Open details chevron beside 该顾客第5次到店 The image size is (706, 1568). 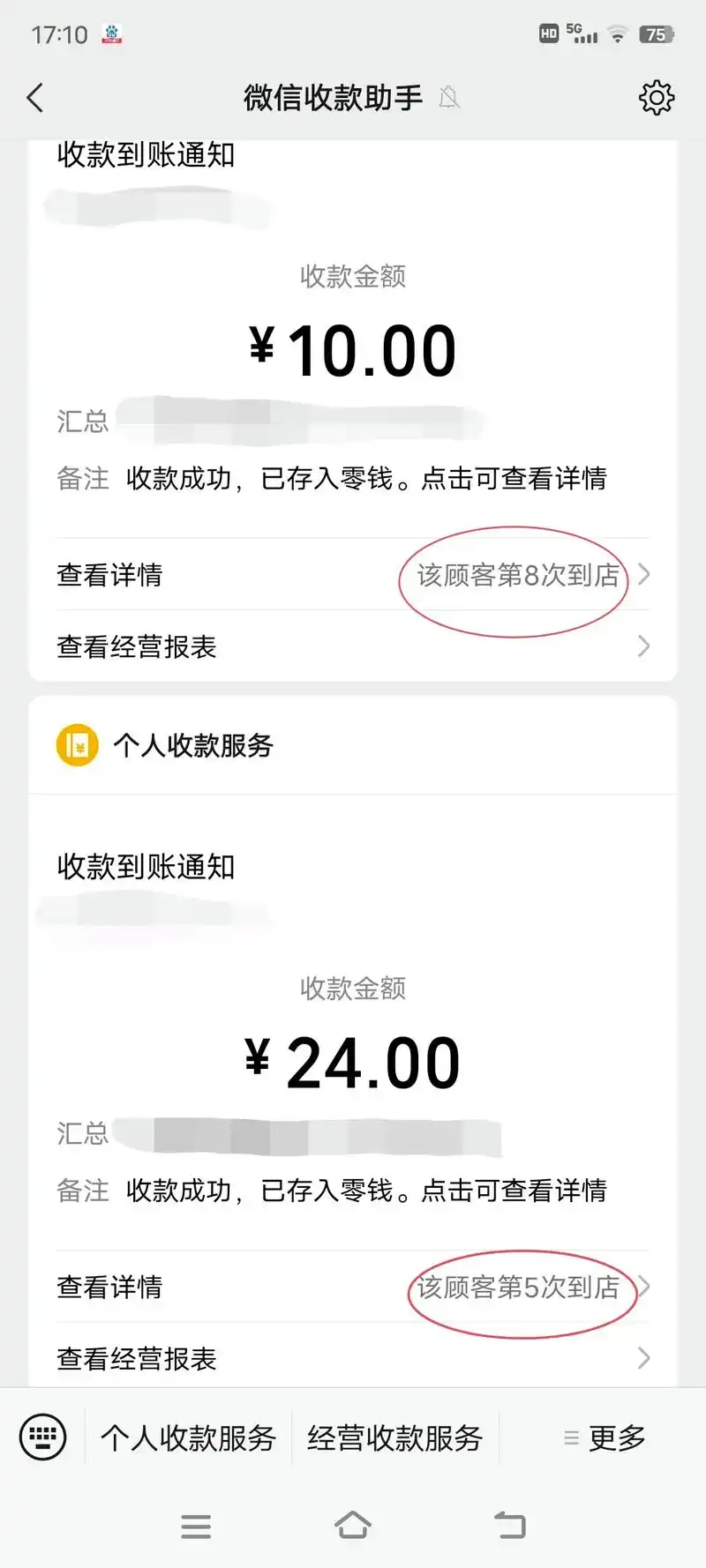pos(644,1288)
